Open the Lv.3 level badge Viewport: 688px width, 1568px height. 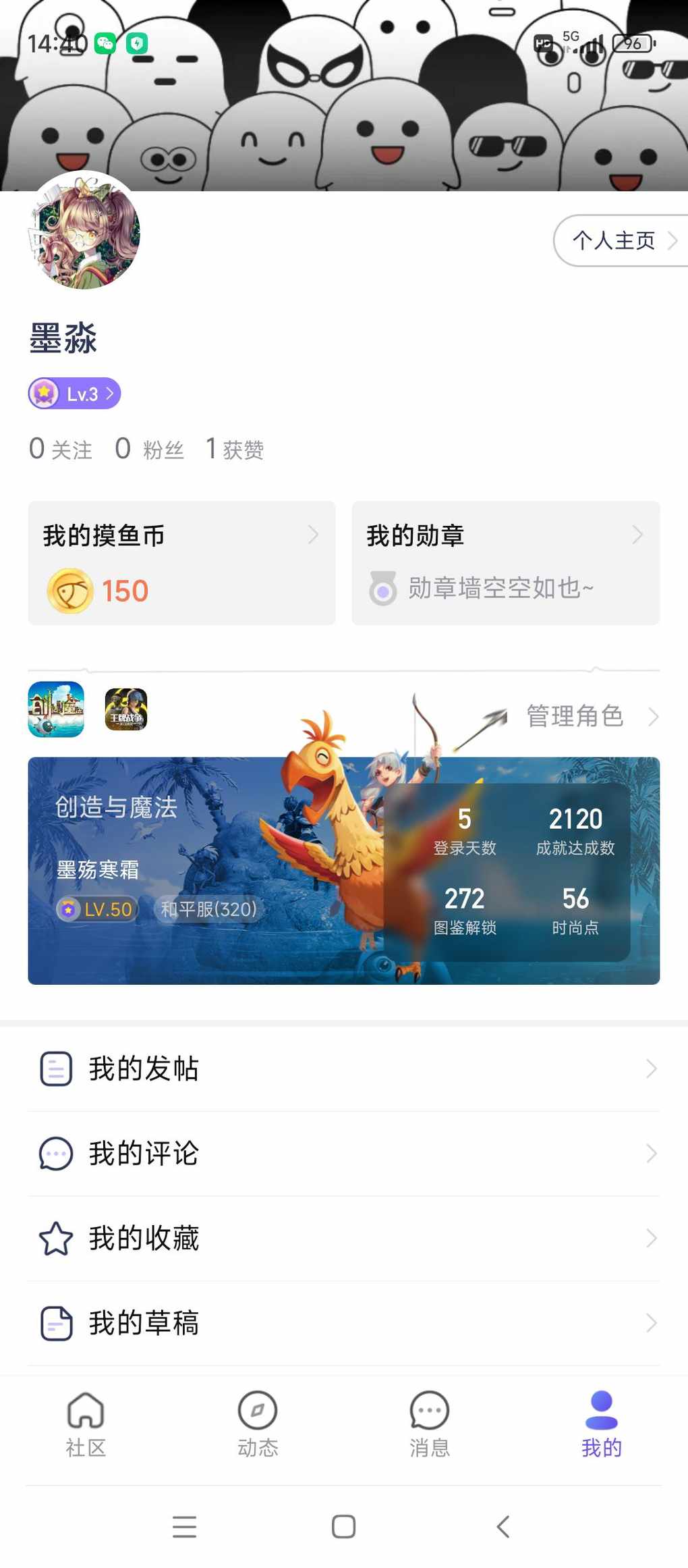click(x=75, y=394)
